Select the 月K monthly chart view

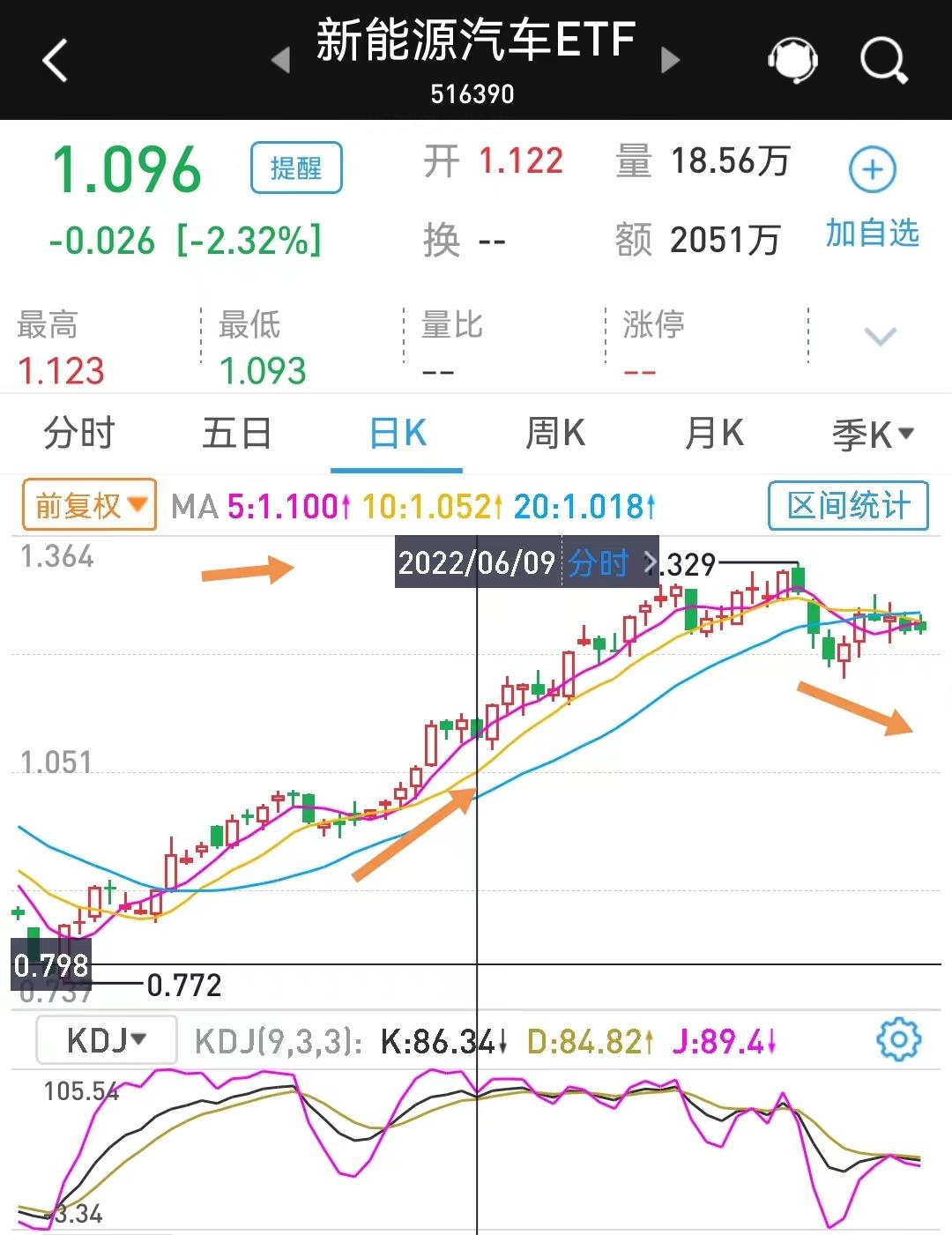714,434
